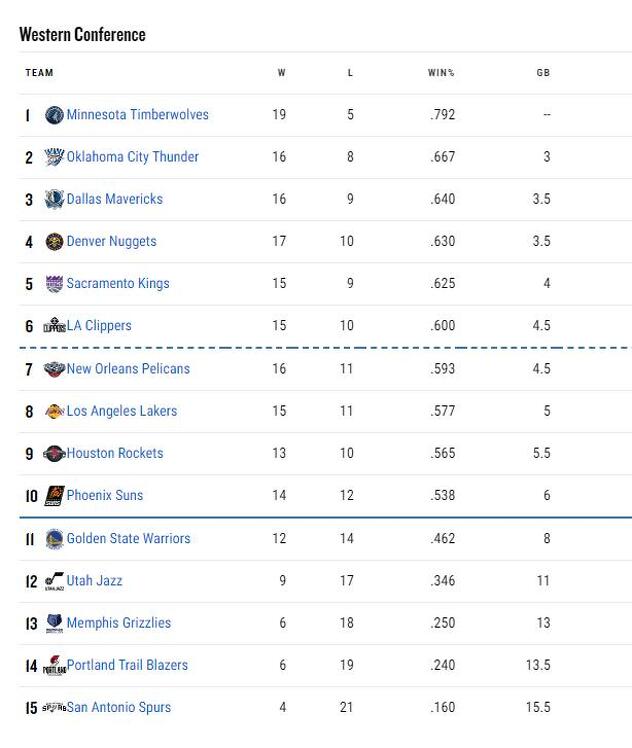The image size is (632, 748).
Task: View Portland Trail Blazers team page
Action: 127,664
